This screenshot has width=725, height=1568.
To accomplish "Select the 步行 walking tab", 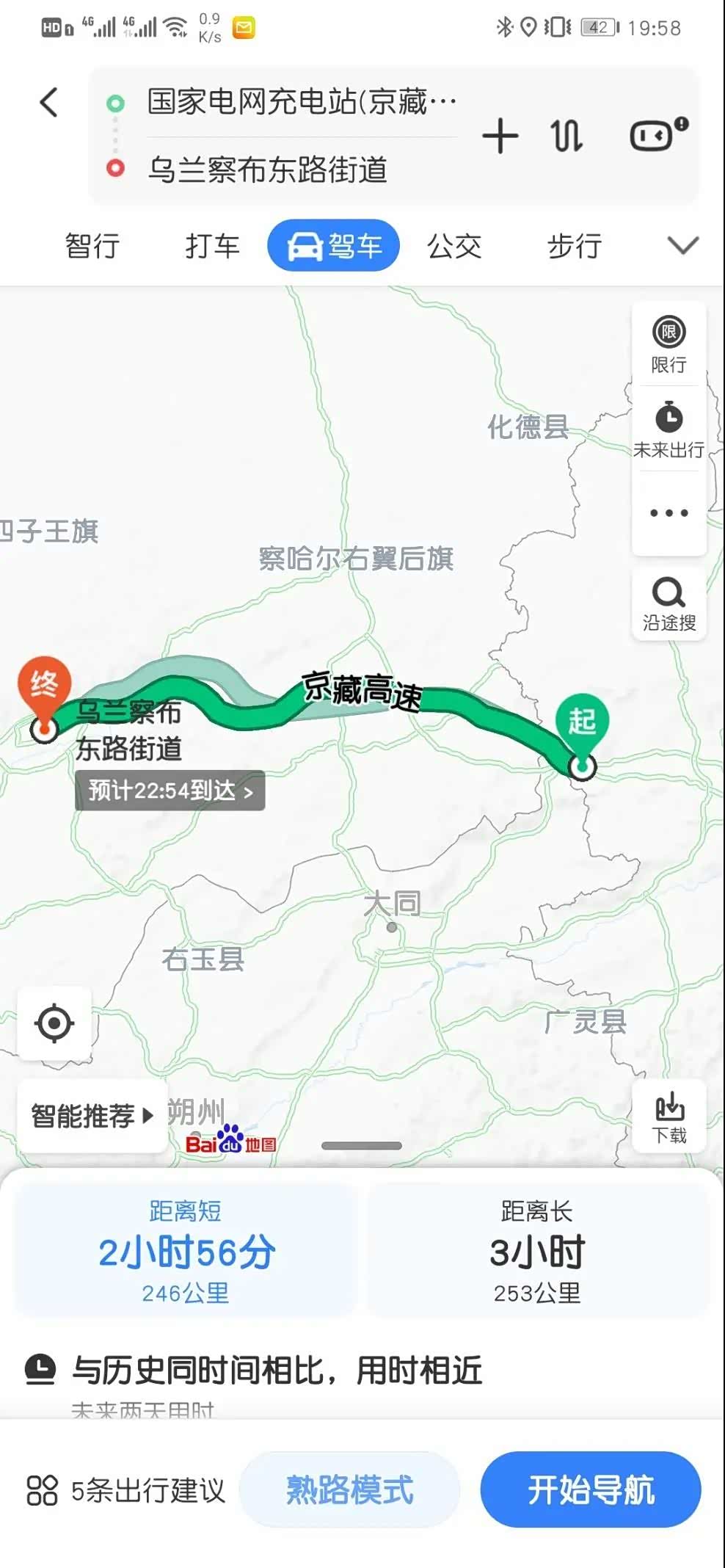I will point(575,246).
